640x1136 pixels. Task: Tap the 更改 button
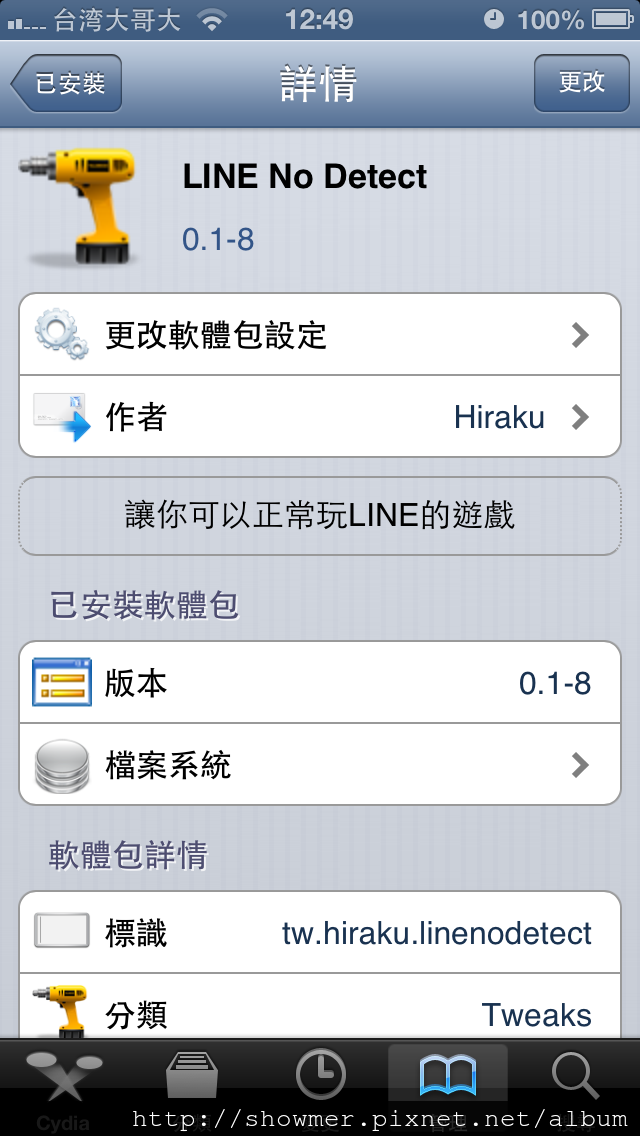pyautogui.click(x=581, y=83)
